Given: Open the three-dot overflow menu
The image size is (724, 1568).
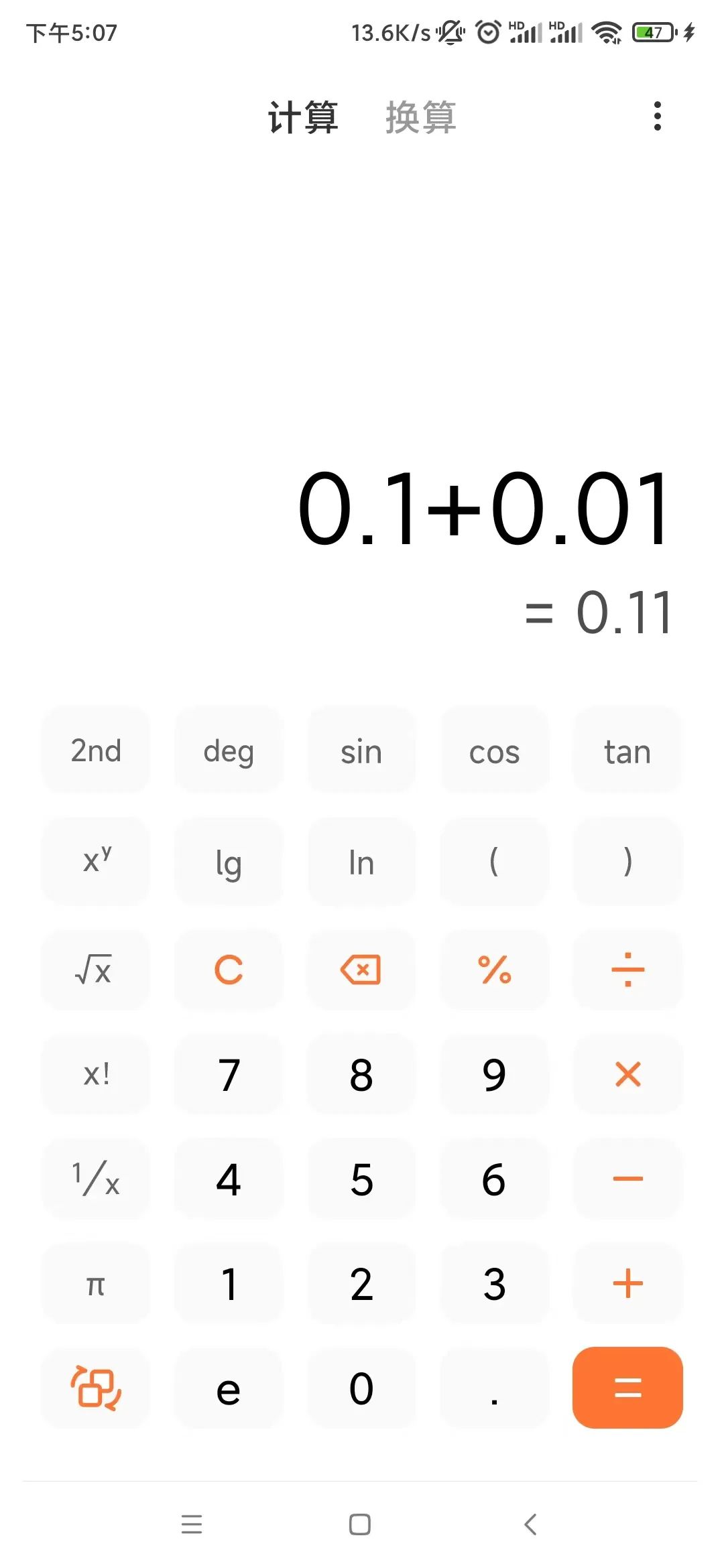Looking at the screenshot, I should pos(658,117).
